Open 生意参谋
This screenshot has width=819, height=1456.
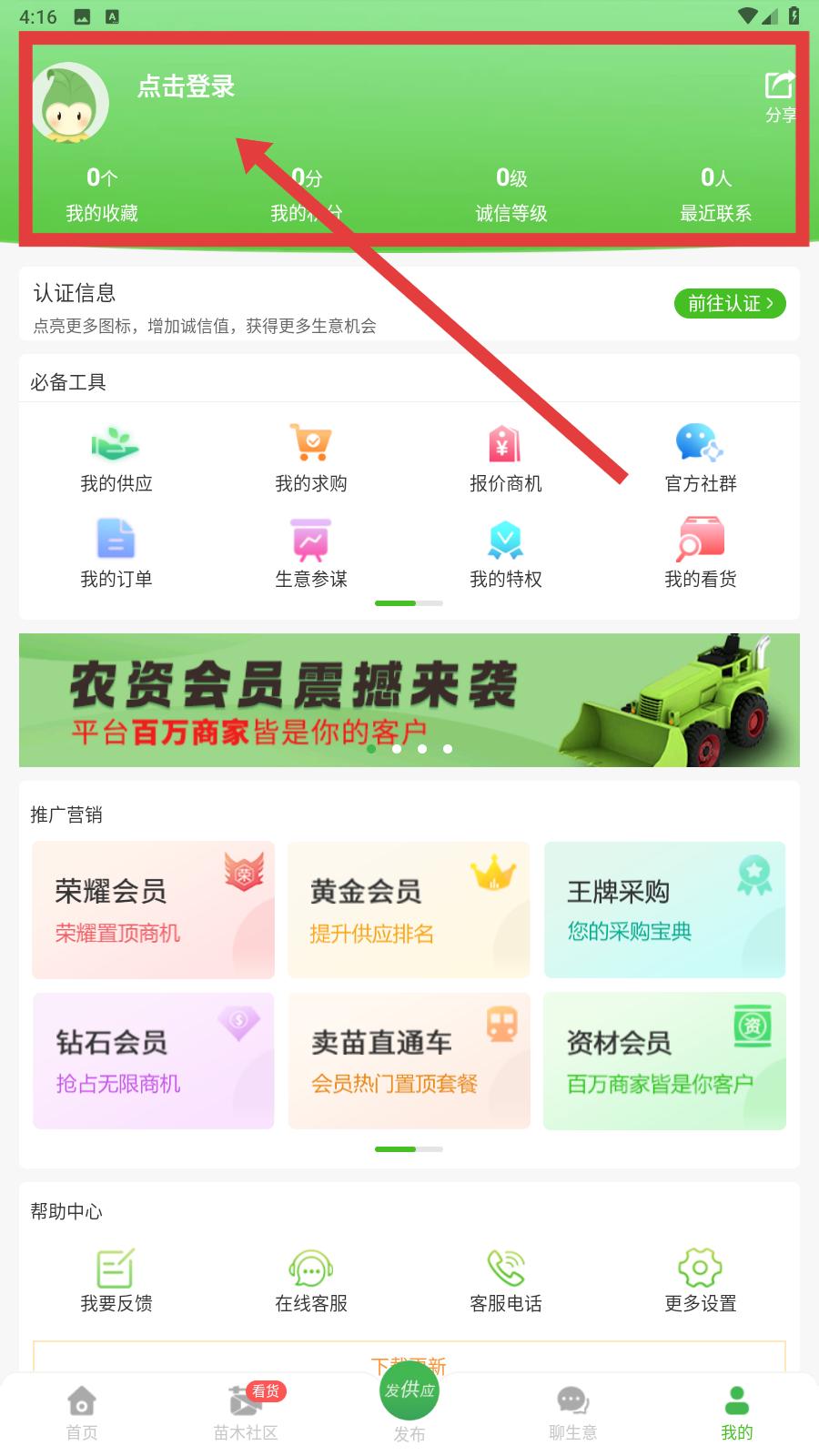pyautogui.click(x=311, y=553)
